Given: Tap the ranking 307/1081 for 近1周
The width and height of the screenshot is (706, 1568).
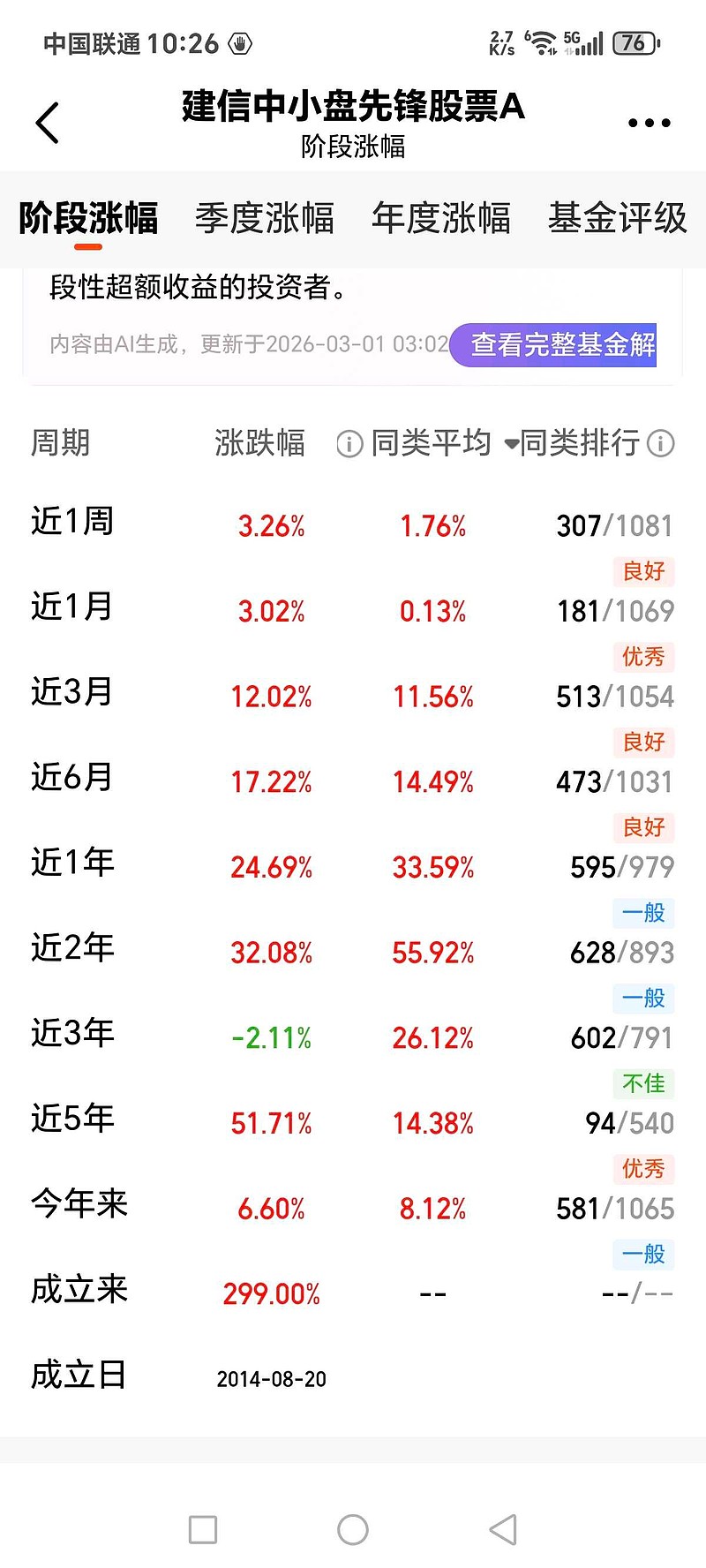Looking at the screenshot, I should 615,524.
